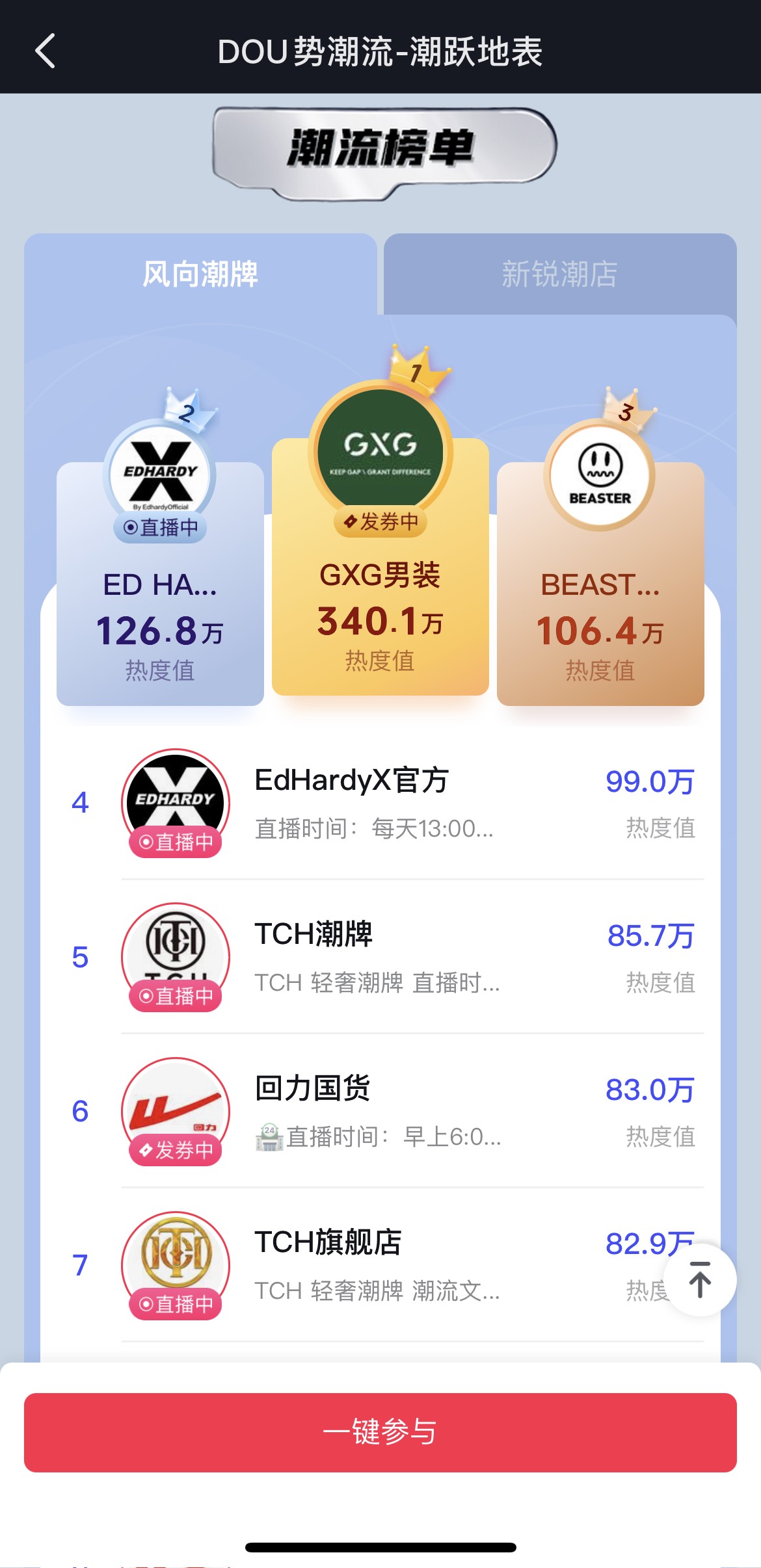Viewport: 761px width, 1568px height.
Task: Tap the red 一键参与 button
Action: [380, 1432]
